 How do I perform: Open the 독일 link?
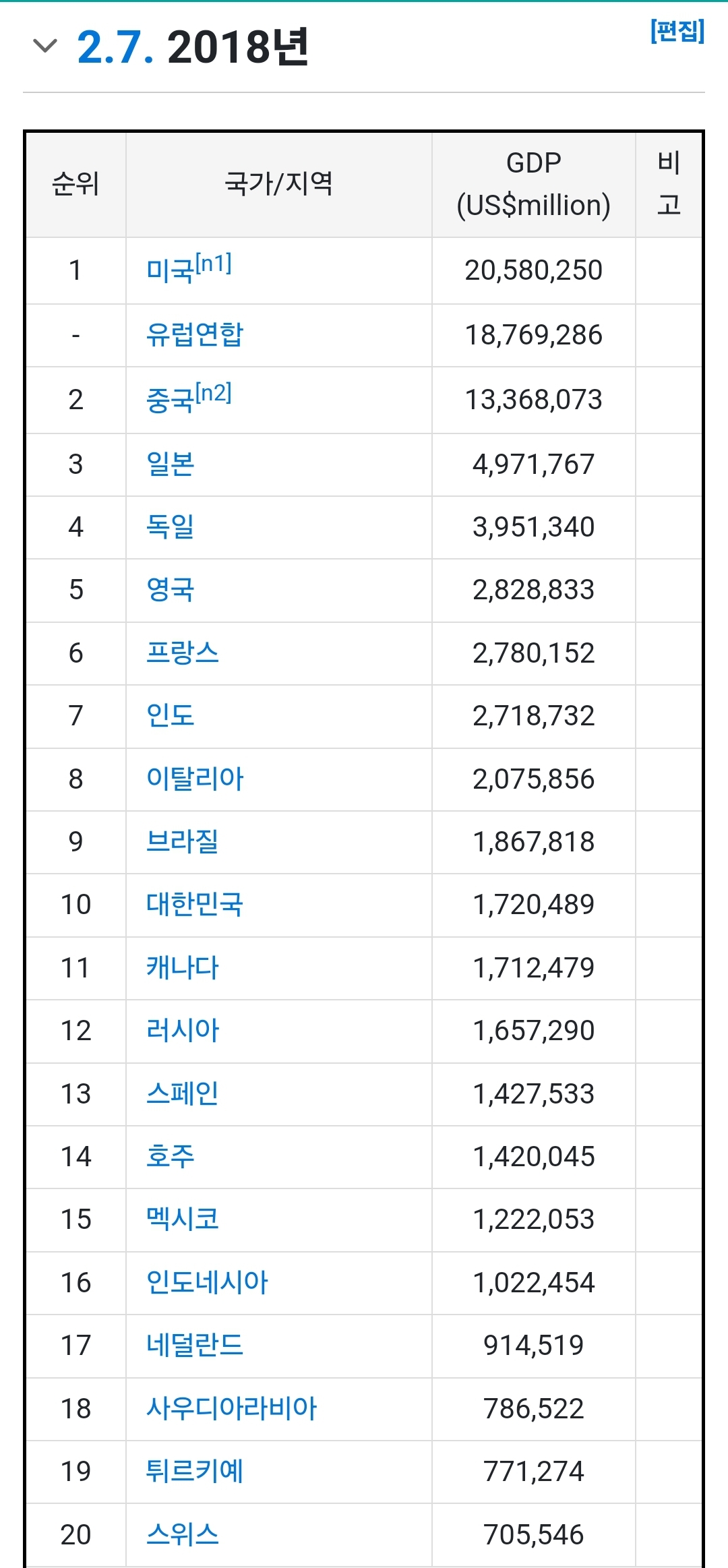click(171, 526)
